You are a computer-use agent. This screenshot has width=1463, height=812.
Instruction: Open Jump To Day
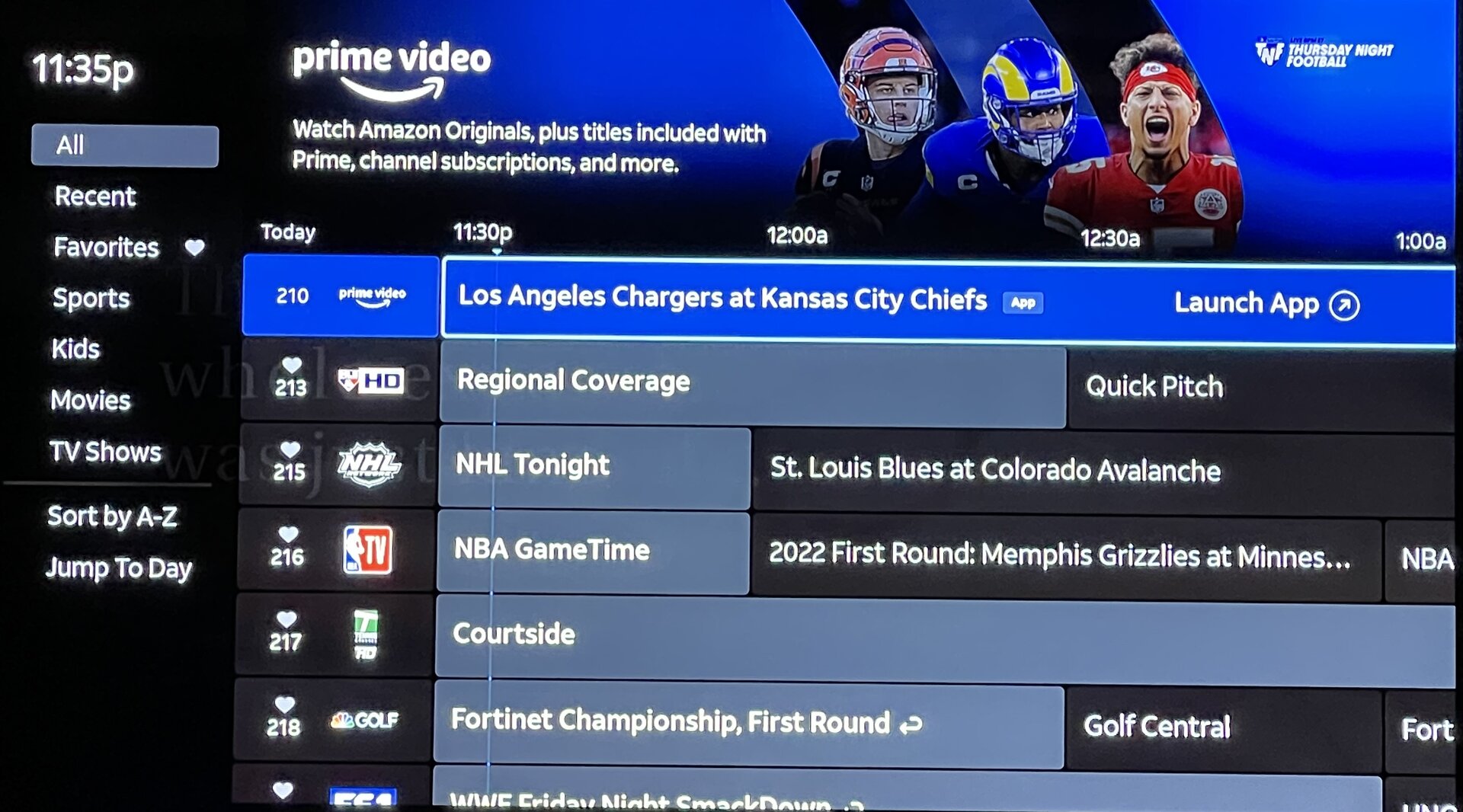point(118,567)
